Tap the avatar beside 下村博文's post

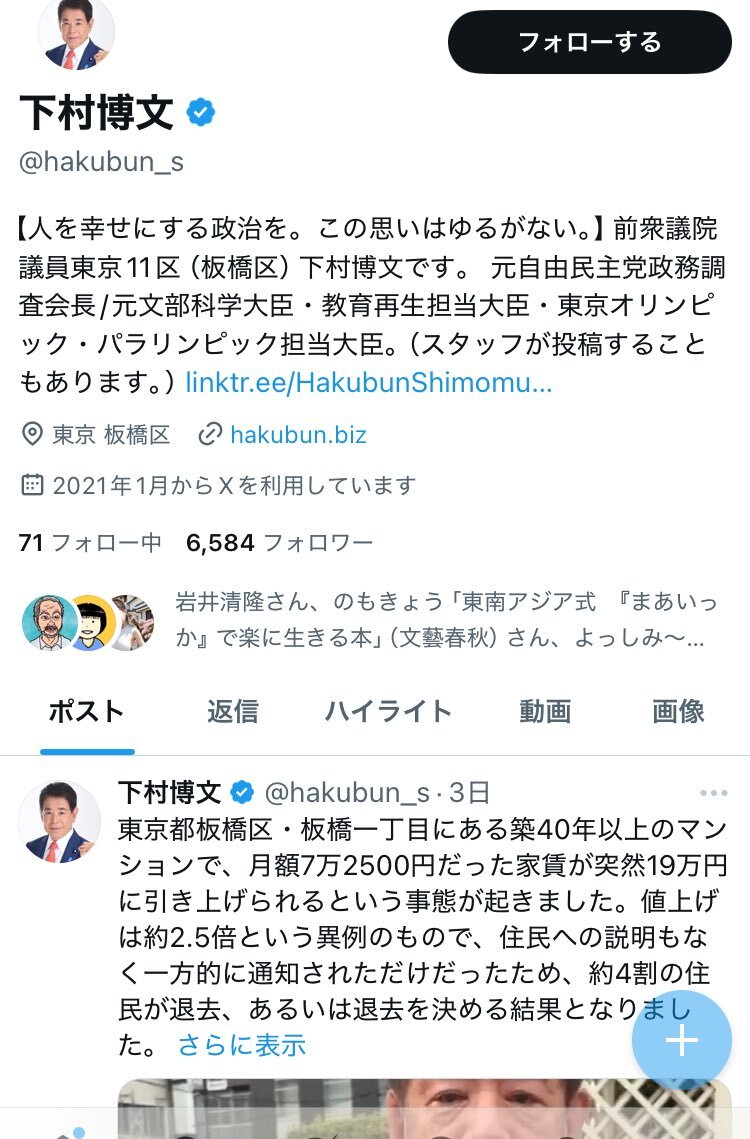60,822
